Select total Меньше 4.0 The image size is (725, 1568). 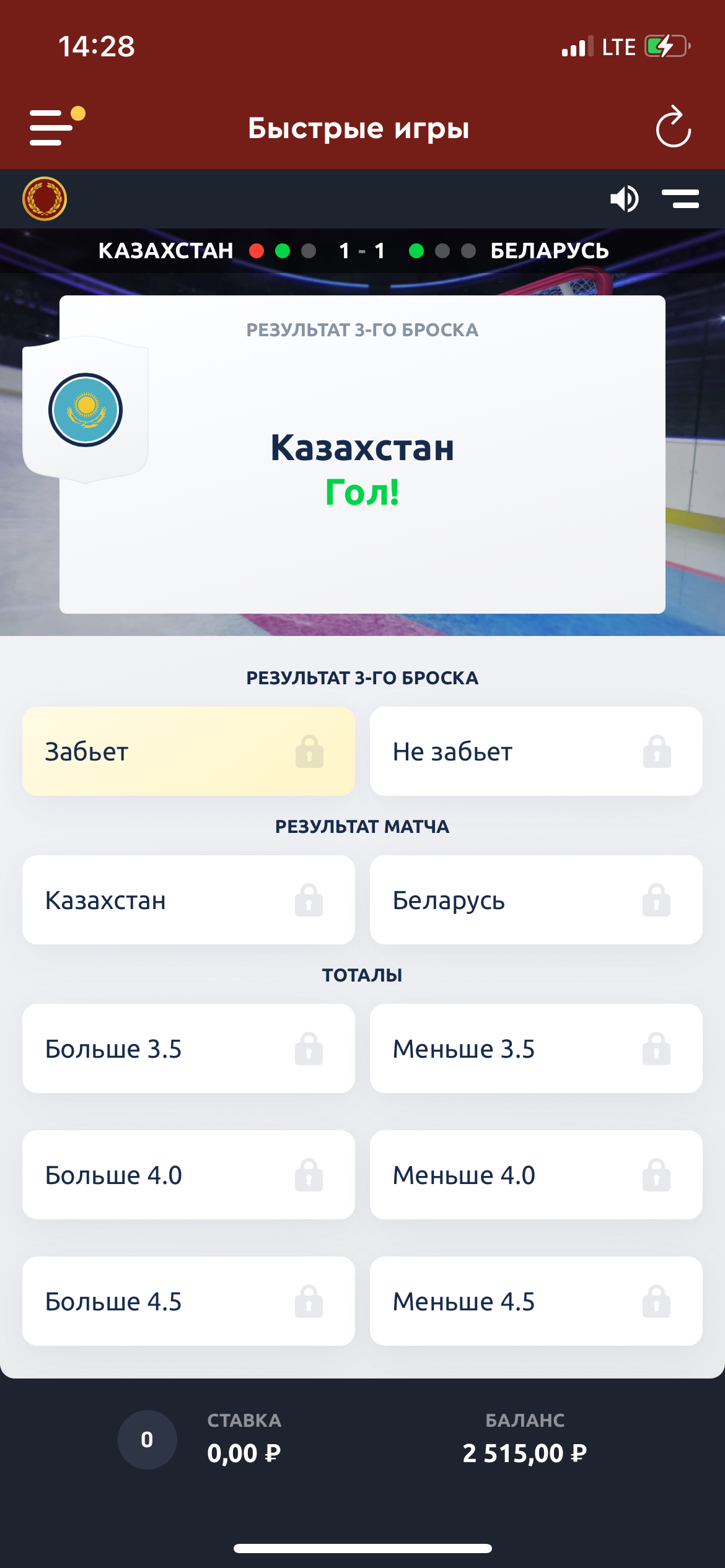click(x=536, y=1175)
